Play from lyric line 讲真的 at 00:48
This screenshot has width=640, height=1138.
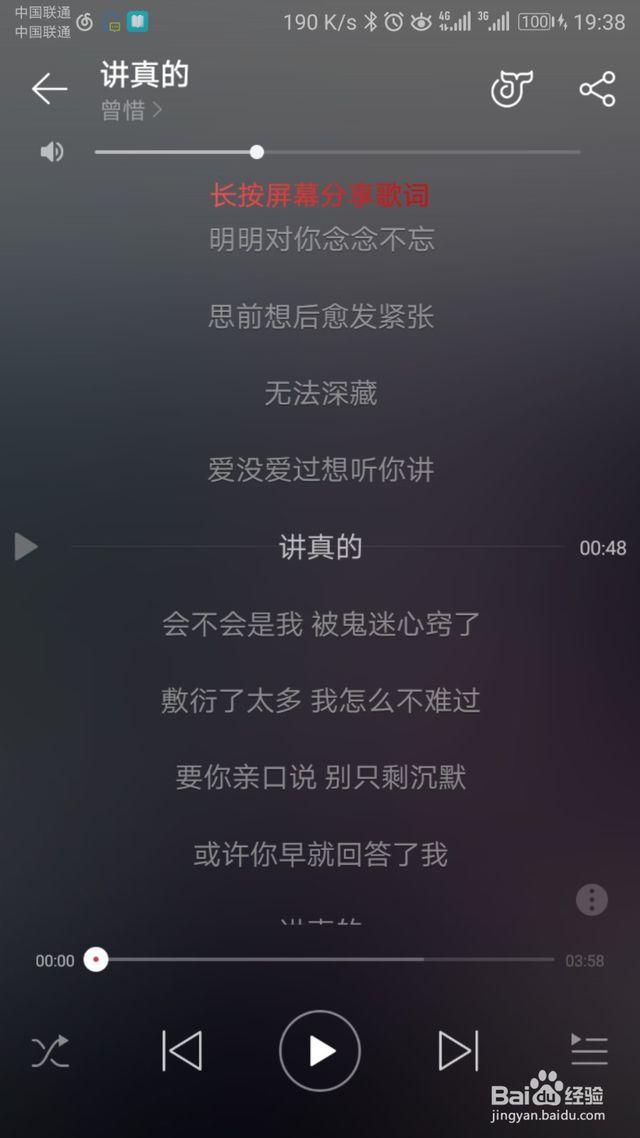click(x=26, y=547)
